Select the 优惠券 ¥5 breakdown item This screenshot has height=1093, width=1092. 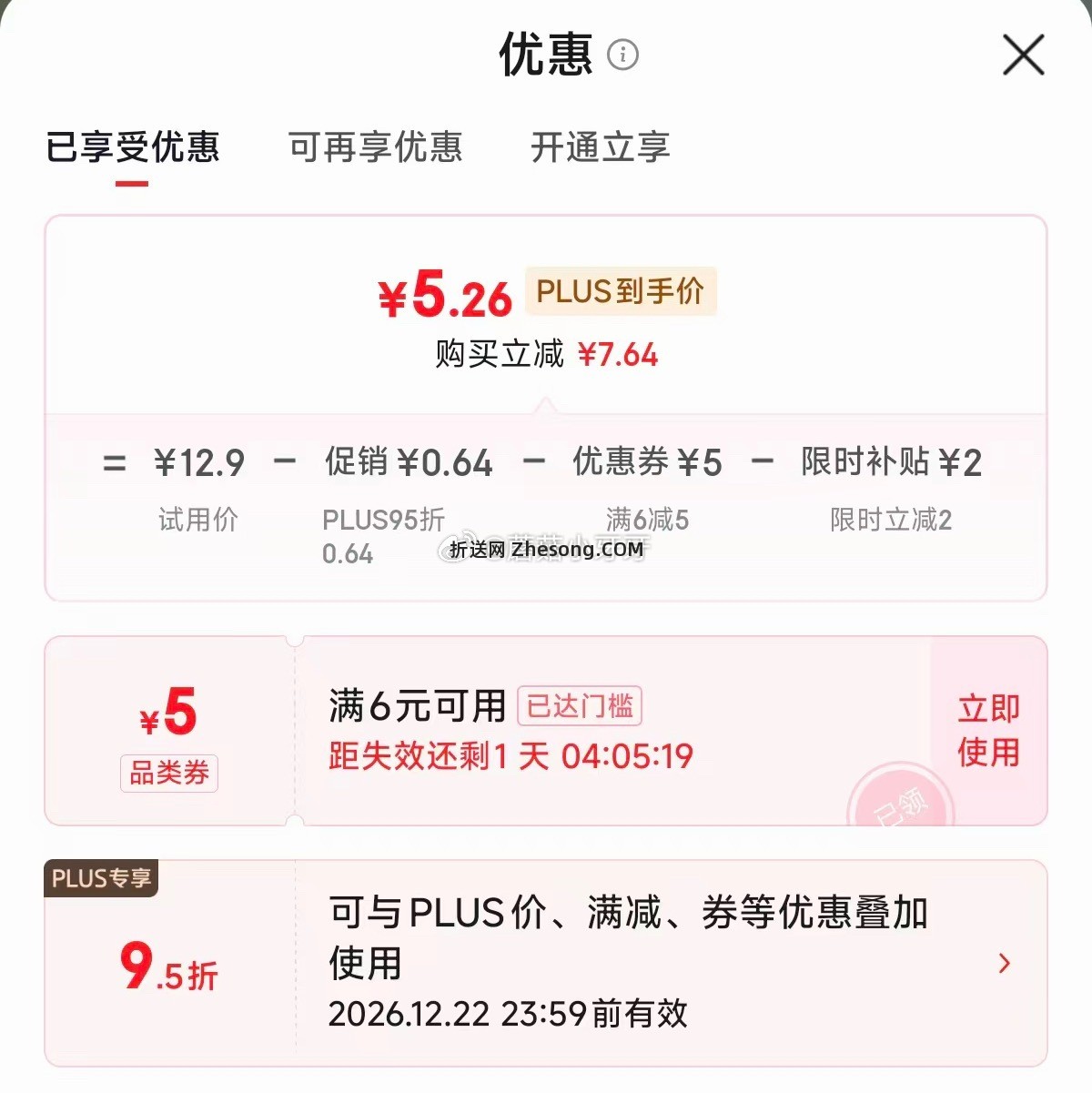pos(648,463)
